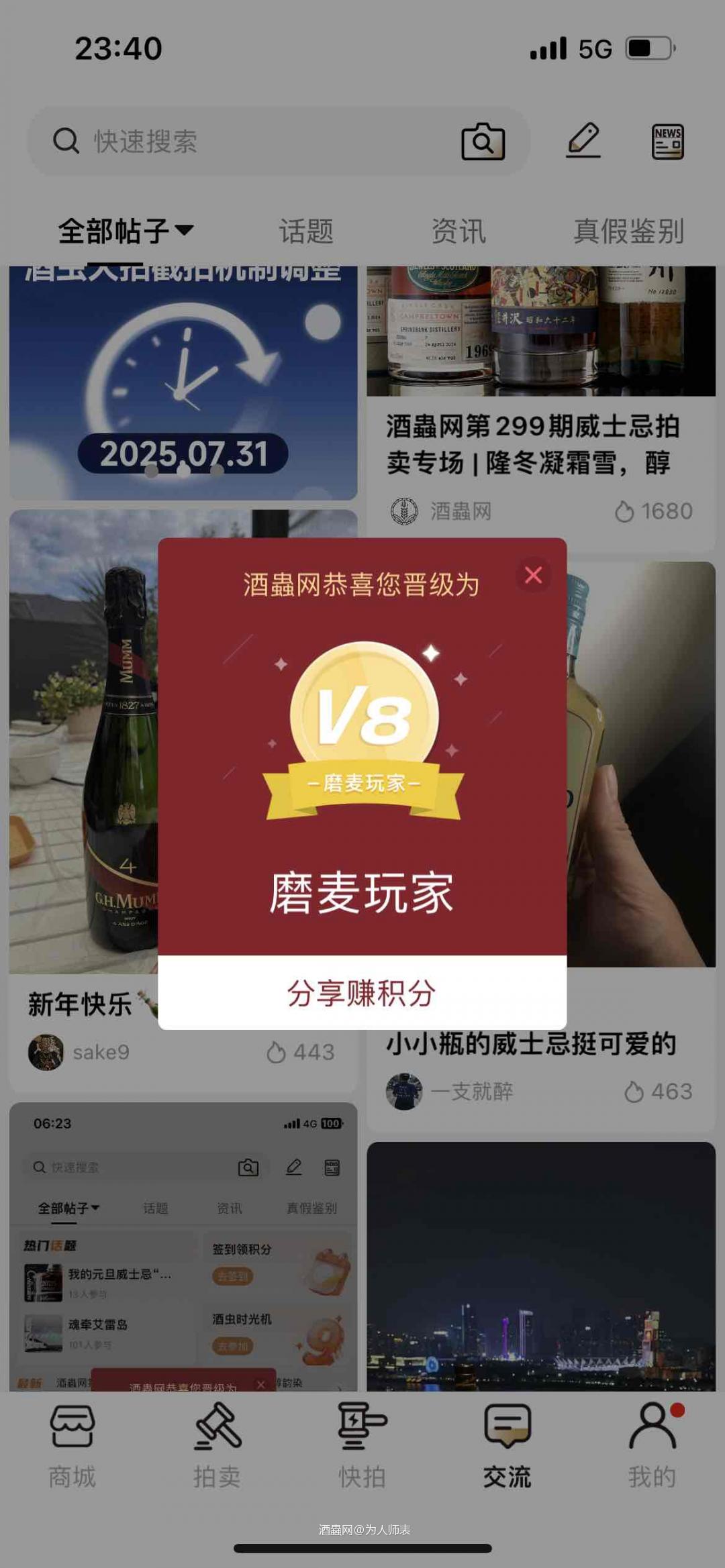The width and height of the screenshot is (725, 1568).
Task: Close the V8 level-up popup
Action: [x=532, y=576]
